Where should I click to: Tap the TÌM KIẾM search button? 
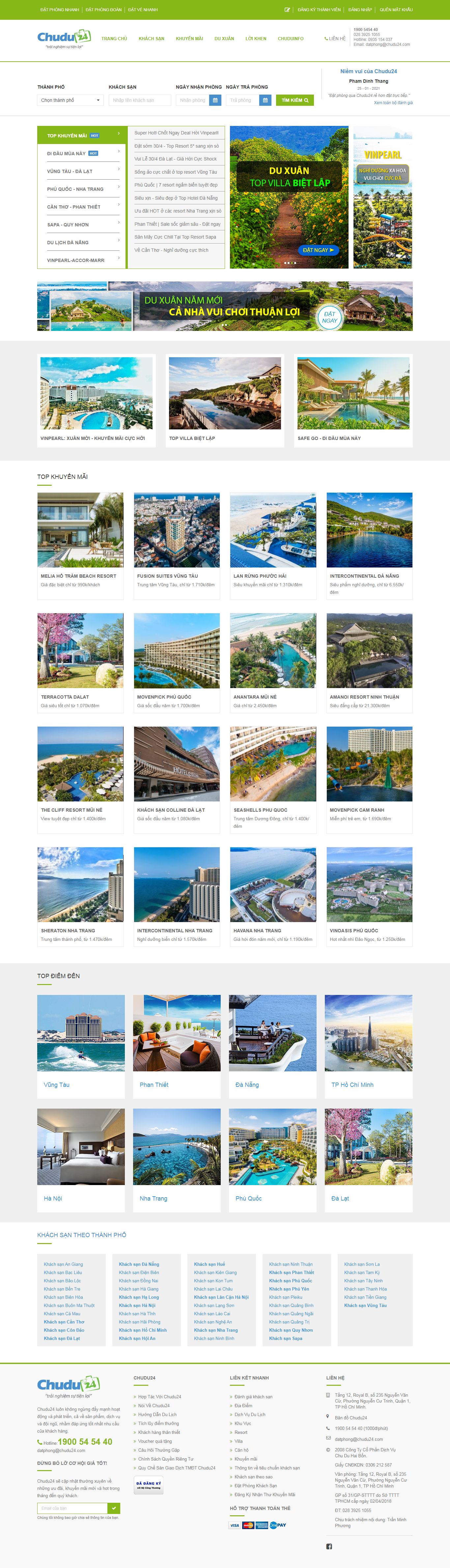[294, 100]
